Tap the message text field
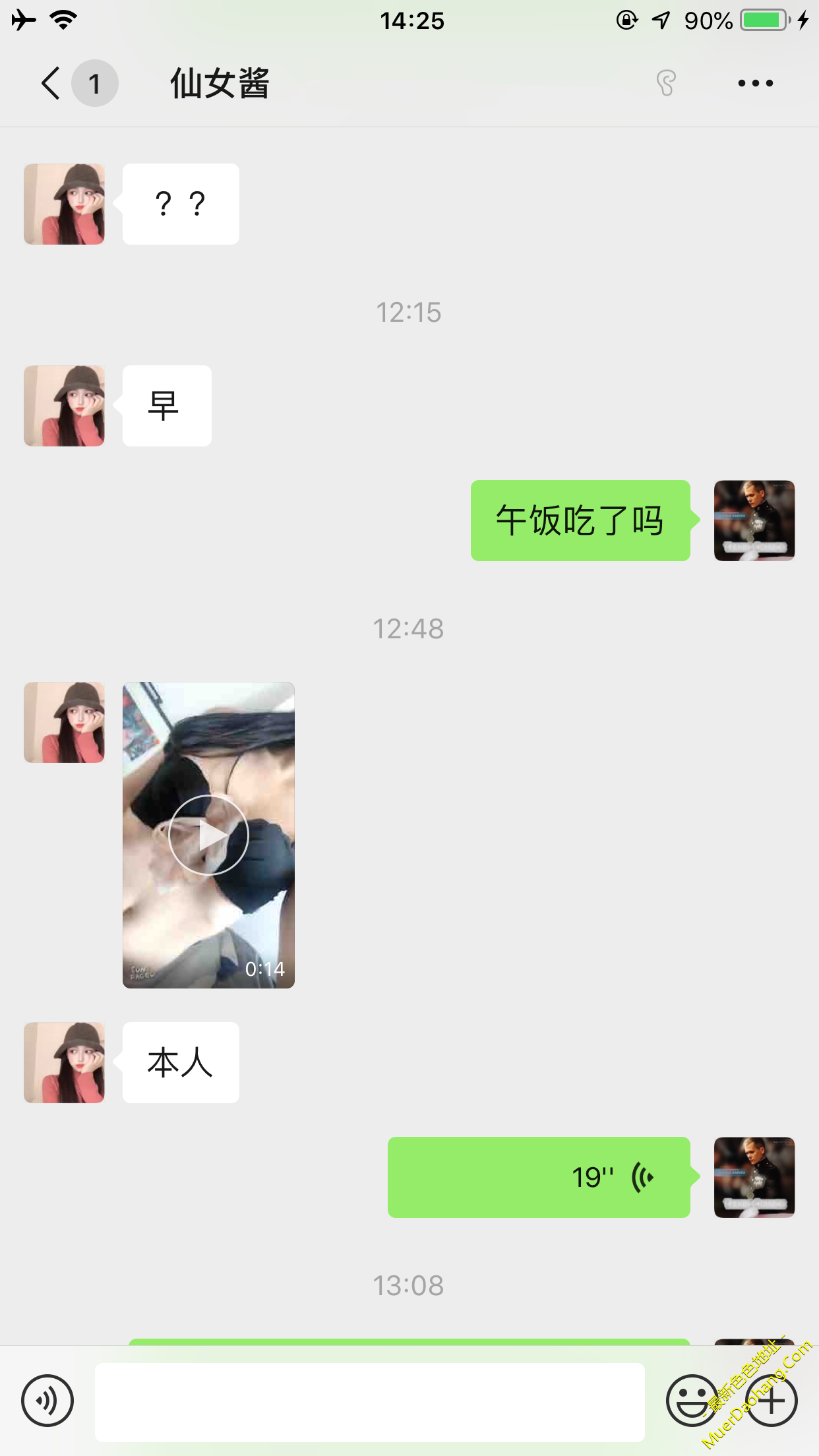 click(x=369, y=1402)
